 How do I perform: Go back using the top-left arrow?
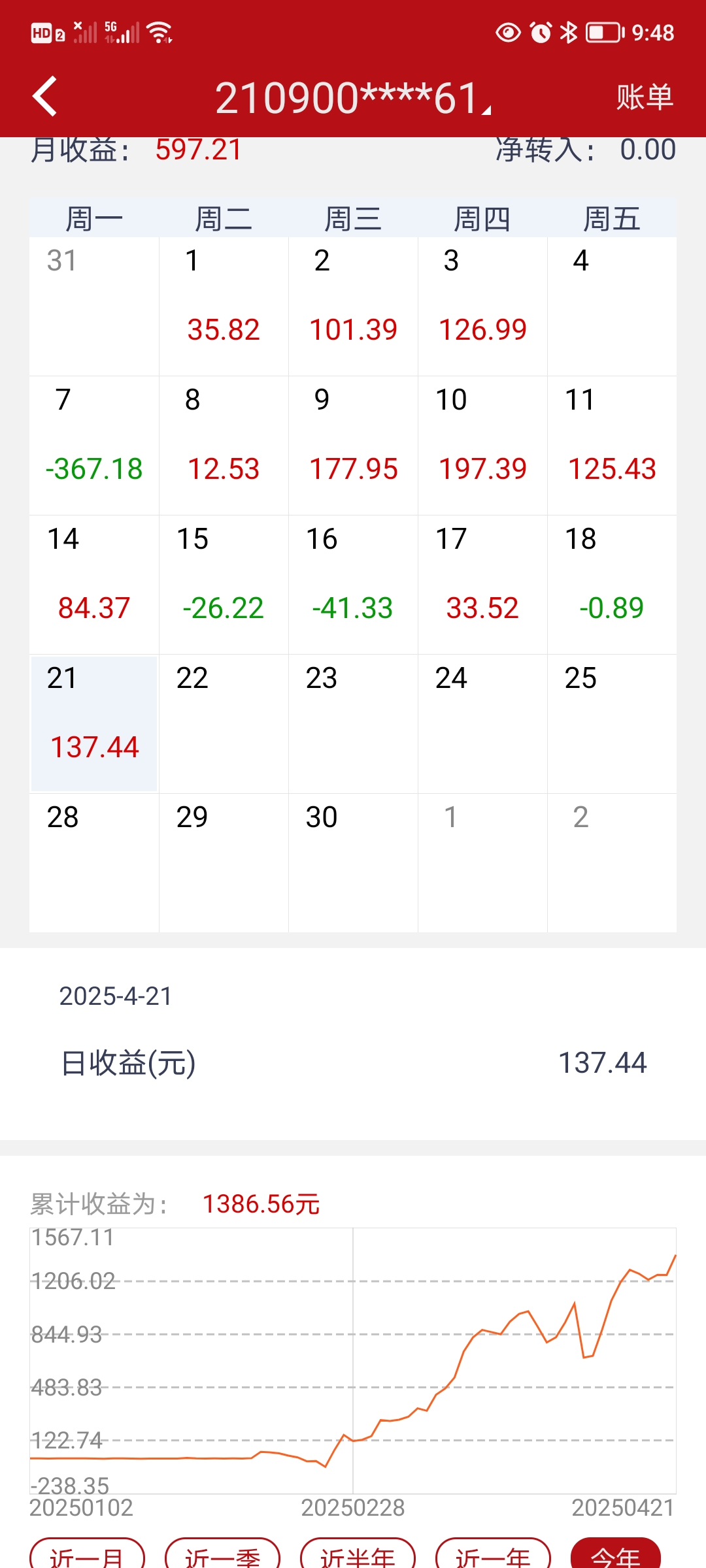click(44, 97)
